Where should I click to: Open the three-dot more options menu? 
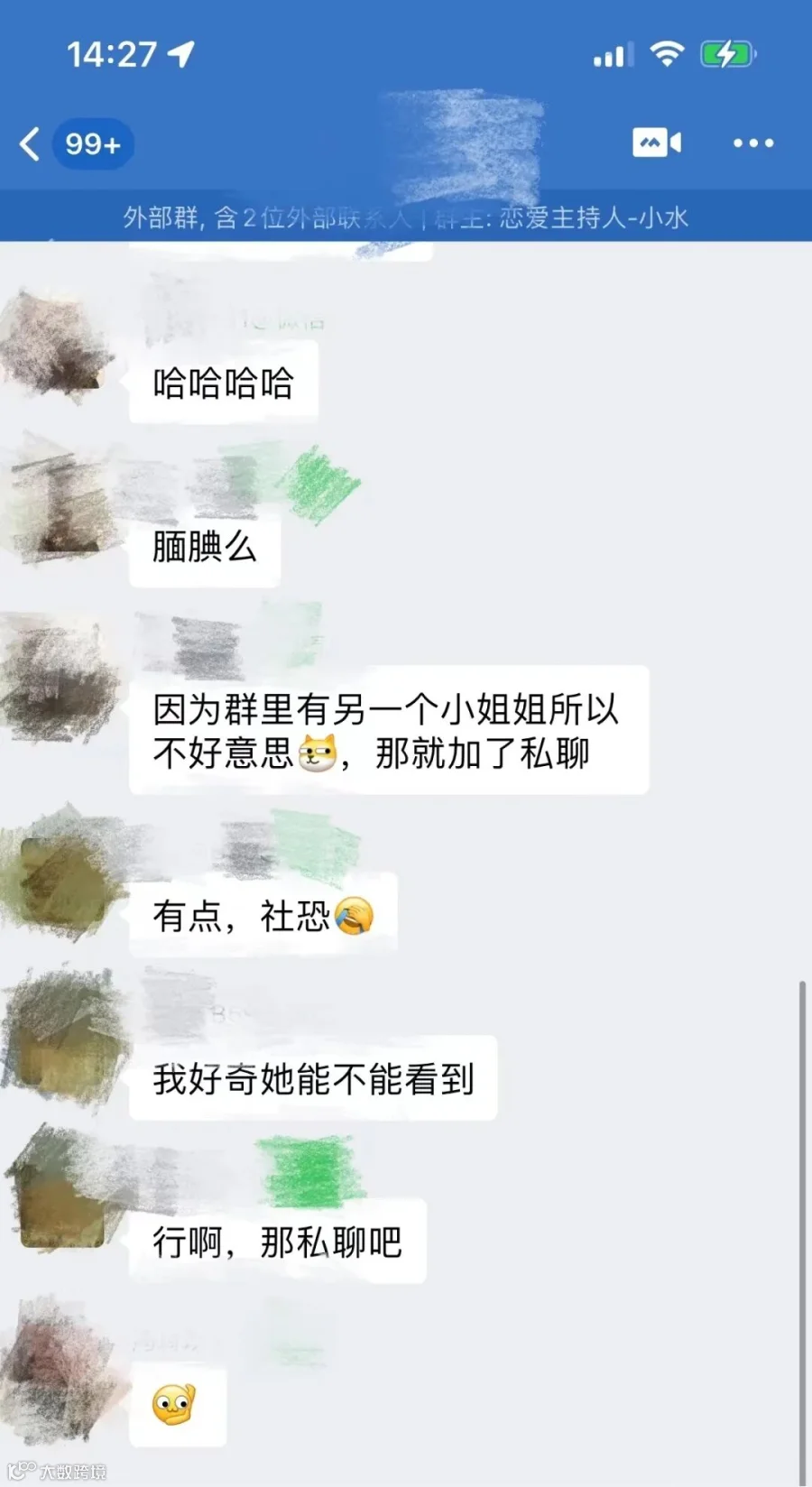tap(753, 143)
